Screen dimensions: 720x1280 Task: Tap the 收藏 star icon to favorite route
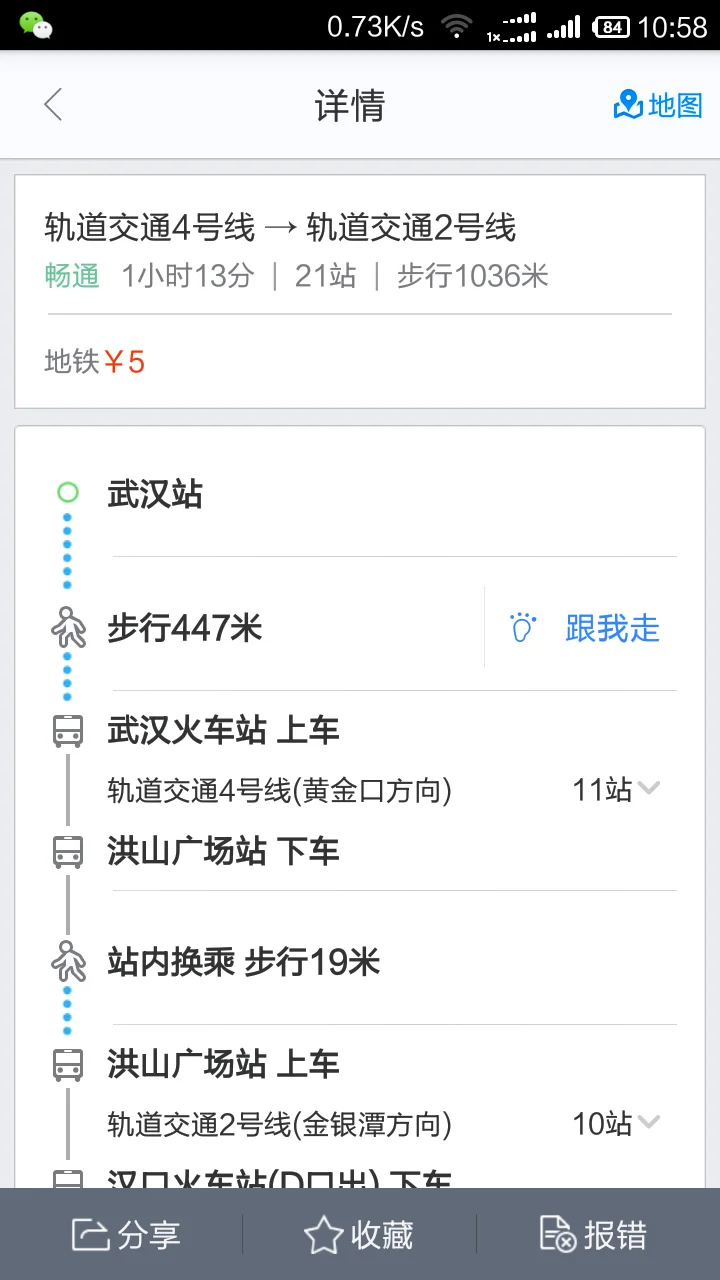324,1236
